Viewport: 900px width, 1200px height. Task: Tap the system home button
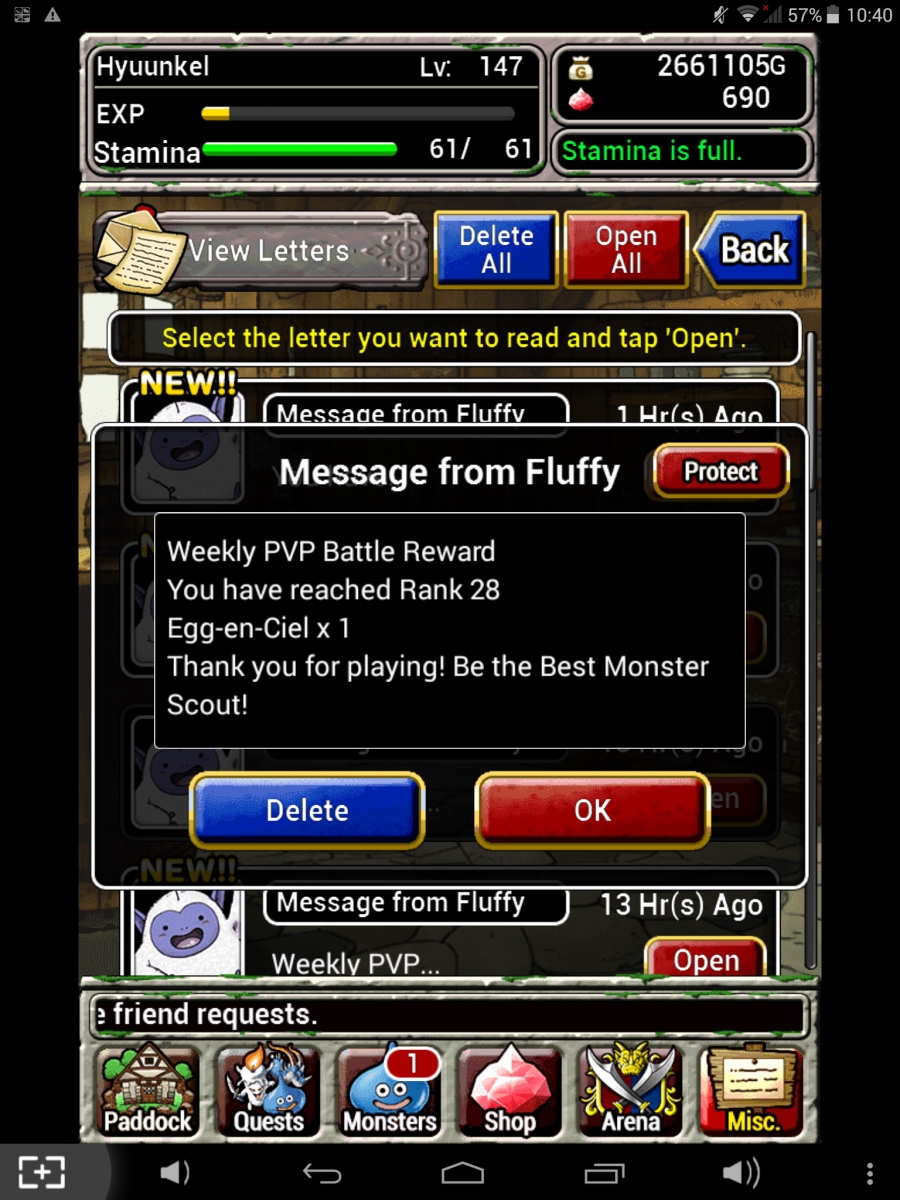[x=462, y=1173]
